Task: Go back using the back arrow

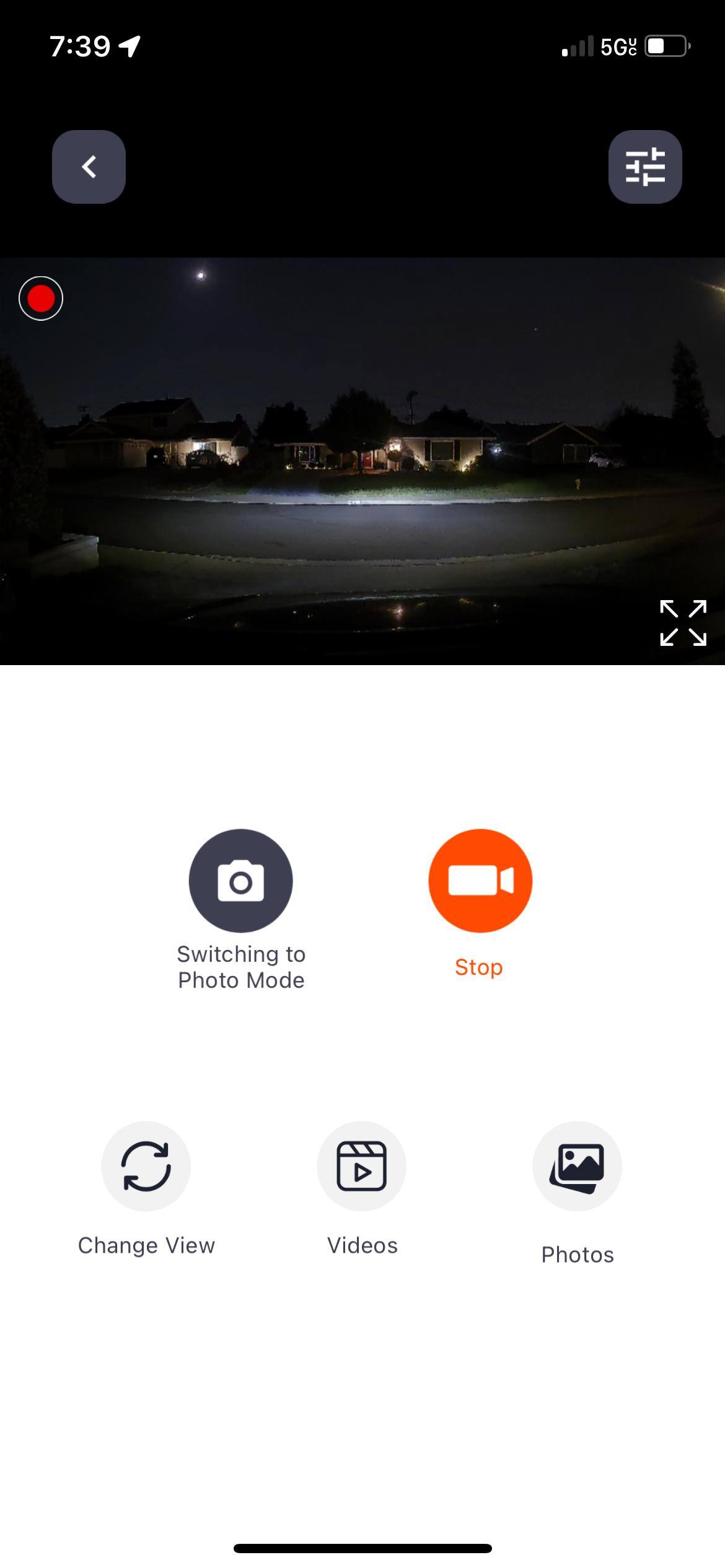Action: (x=89, y=167)
